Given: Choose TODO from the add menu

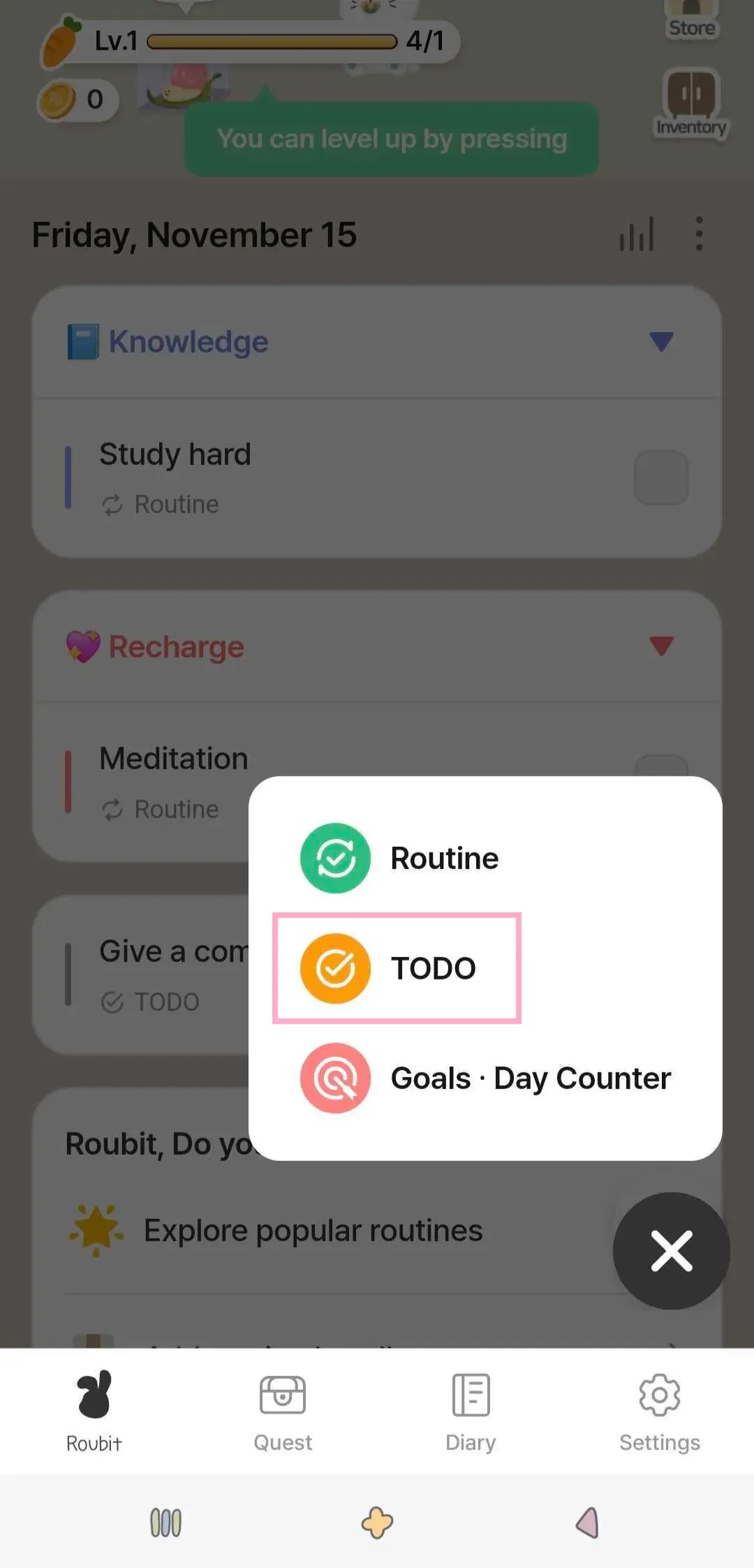Looking at the screenshot, I should 397,968.
